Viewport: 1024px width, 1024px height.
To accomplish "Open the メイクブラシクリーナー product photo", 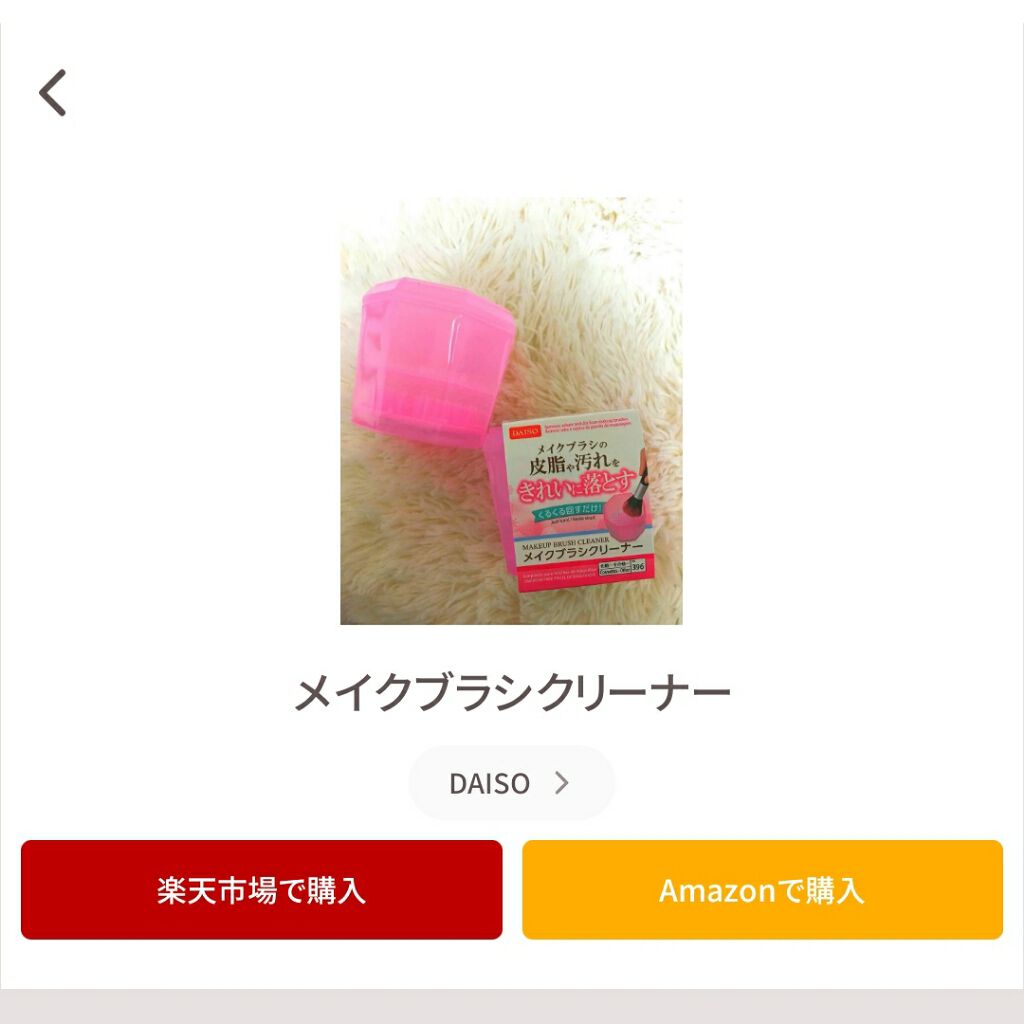I will tap(511, 411).
